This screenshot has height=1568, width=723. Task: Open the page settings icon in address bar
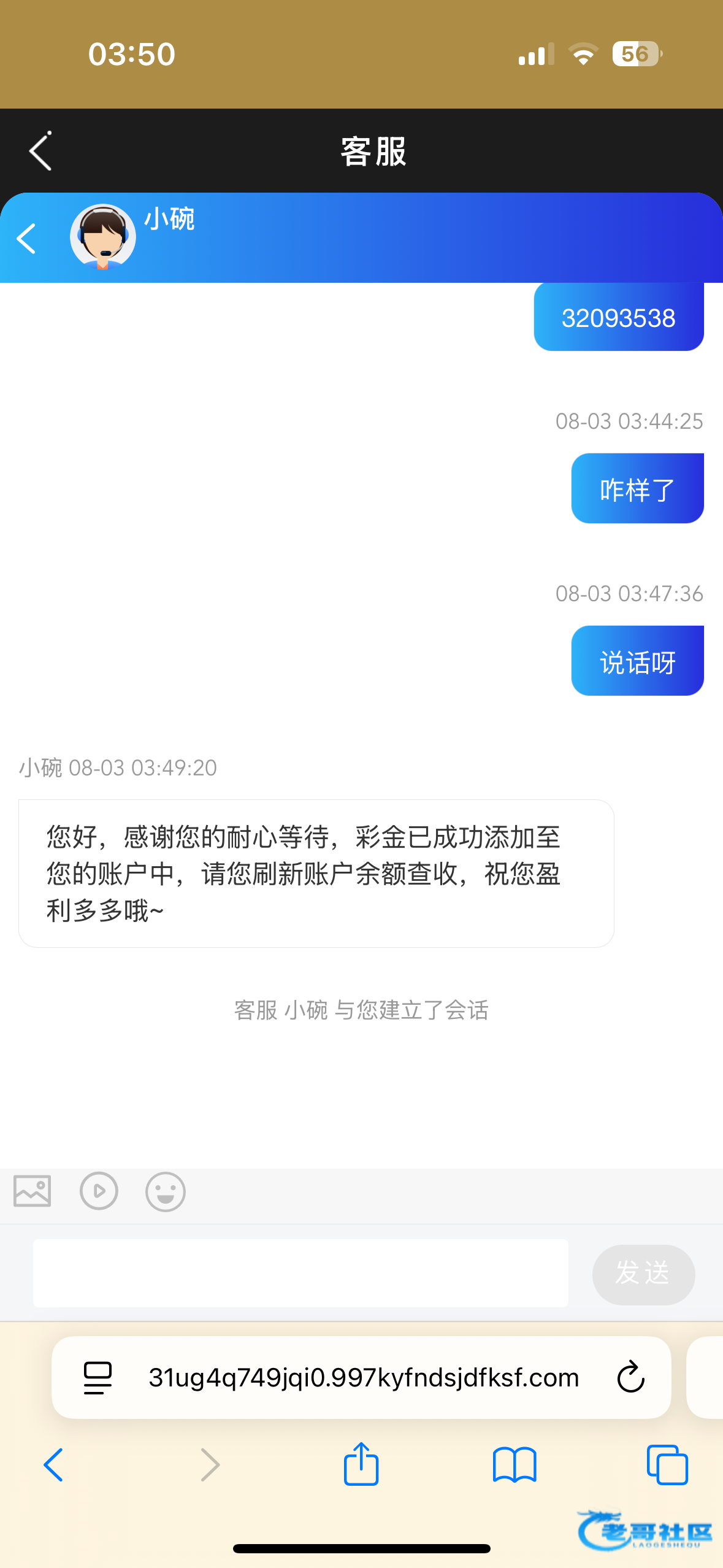(98, 1378)
